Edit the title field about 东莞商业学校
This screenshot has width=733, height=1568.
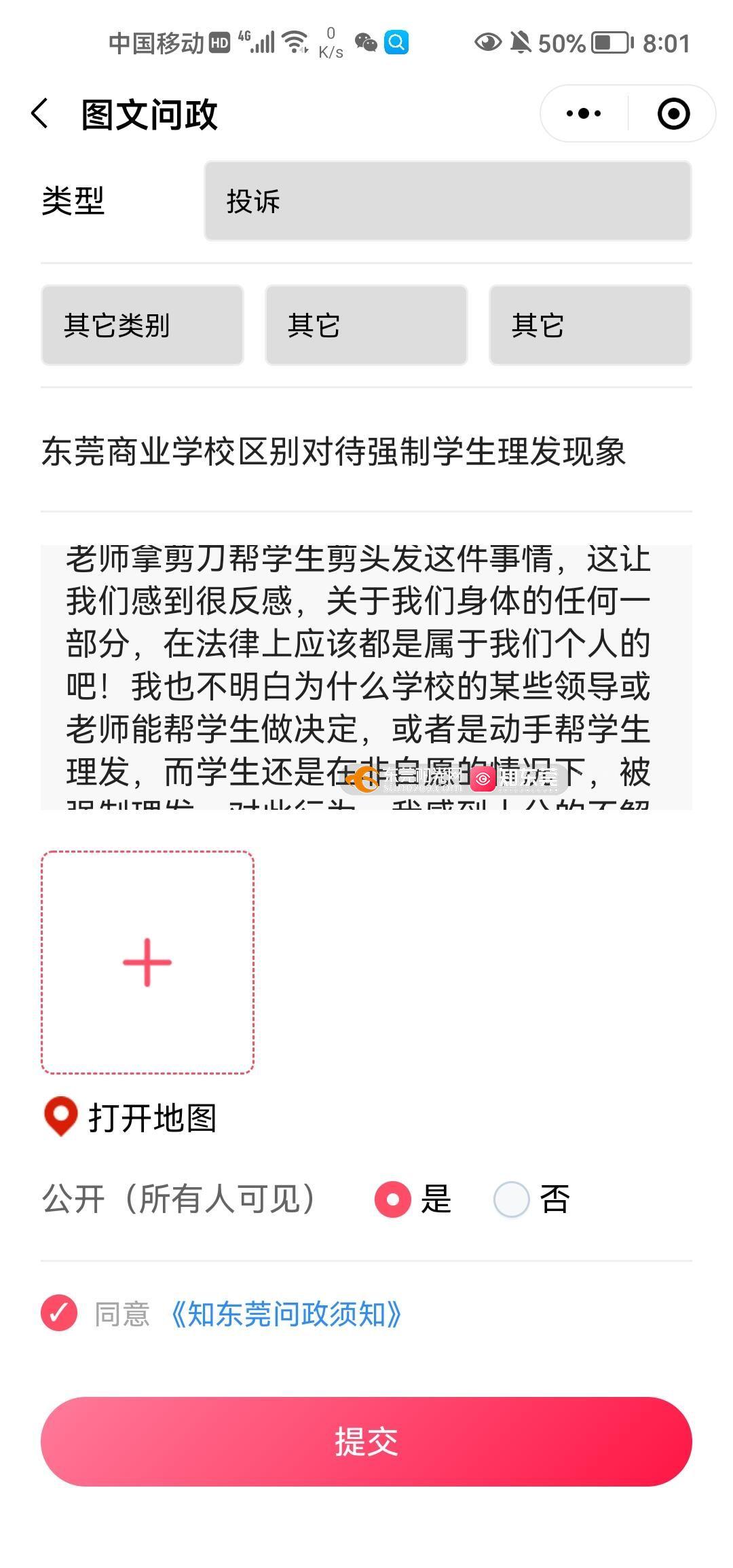[x=366, y=451]
